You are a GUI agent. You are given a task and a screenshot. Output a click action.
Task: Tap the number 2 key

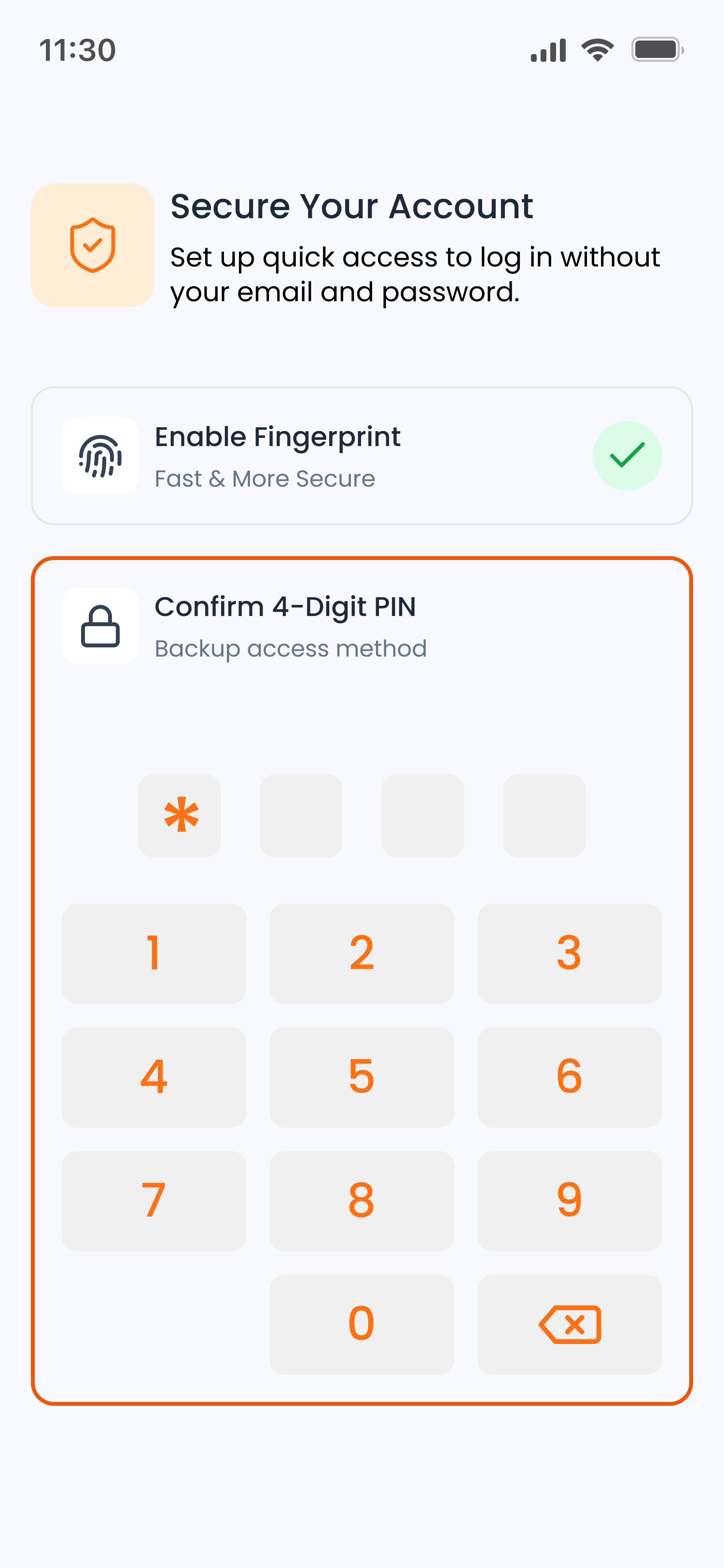click(362, 953)
